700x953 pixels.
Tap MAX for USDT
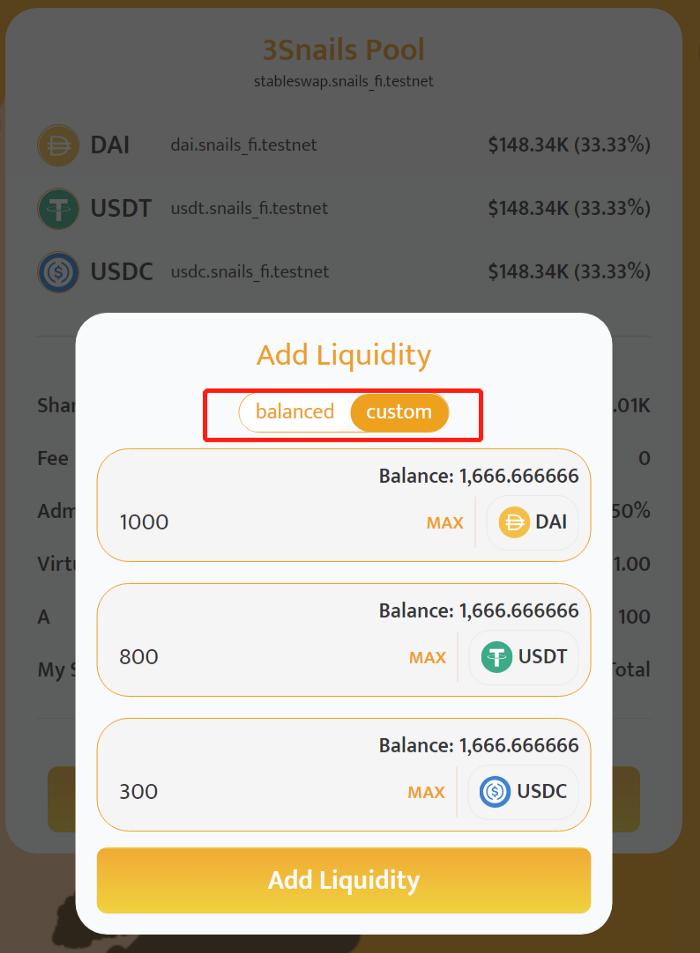pyautogui.click(x=427, y=658)
